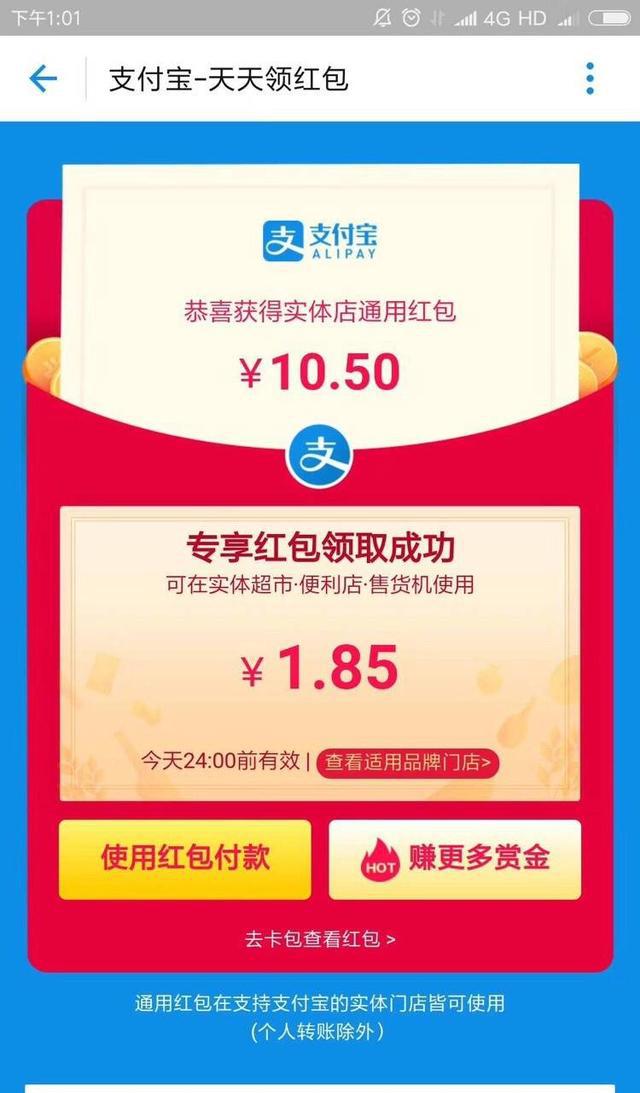This screenshot has height=1093, width=640.
Task: Tap 使用红包付款 button
Action: coord(185,859)
